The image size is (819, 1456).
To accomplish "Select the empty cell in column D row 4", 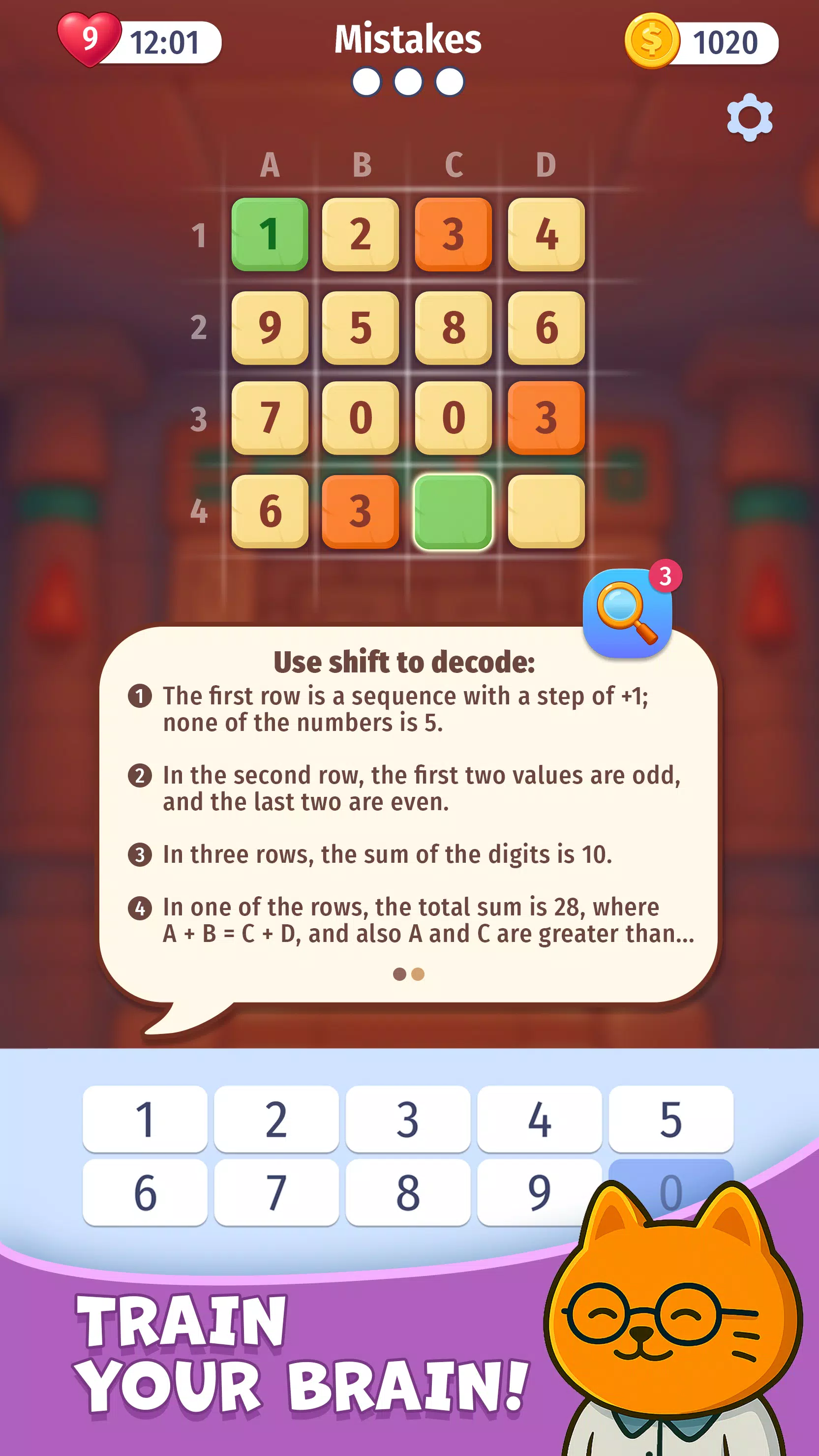I will [x=546, y=511].
